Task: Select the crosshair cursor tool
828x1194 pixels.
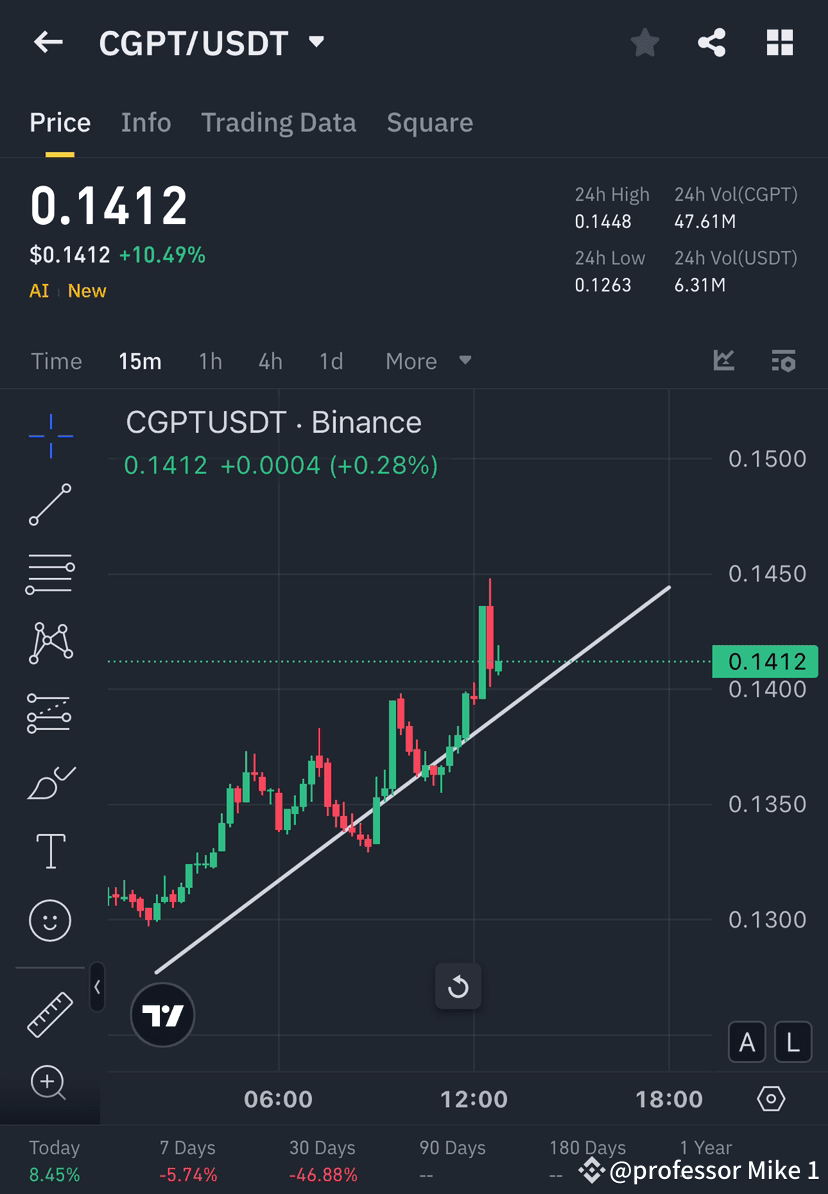Action: click(x=49, y=434)
